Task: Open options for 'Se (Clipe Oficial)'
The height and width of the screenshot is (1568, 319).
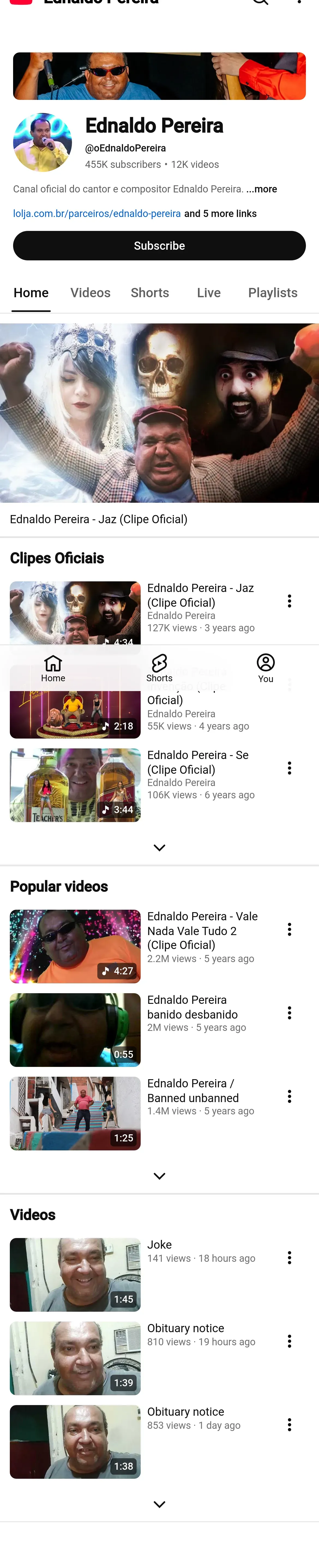Action: point(289,768)
